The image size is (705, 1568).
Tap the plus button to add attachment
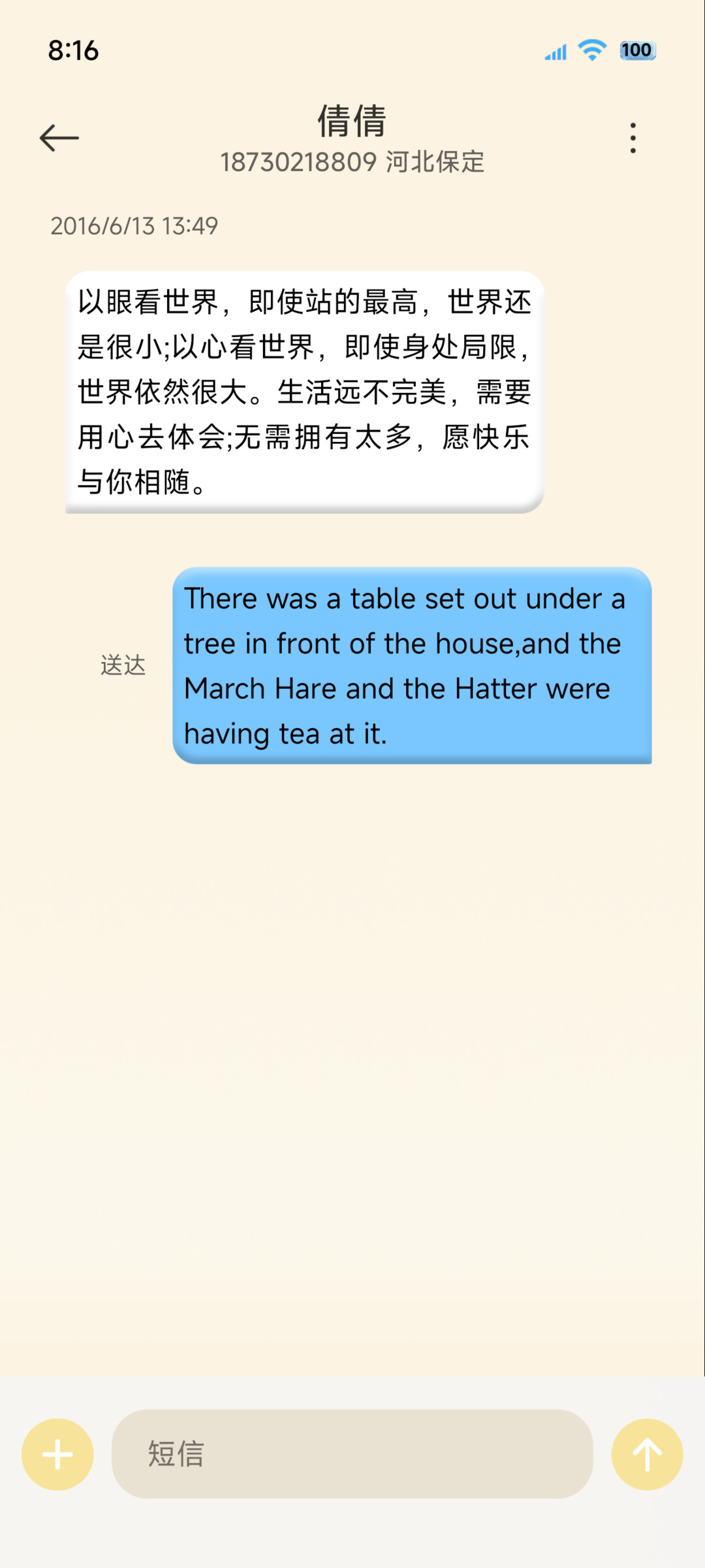click(57, 1454)
